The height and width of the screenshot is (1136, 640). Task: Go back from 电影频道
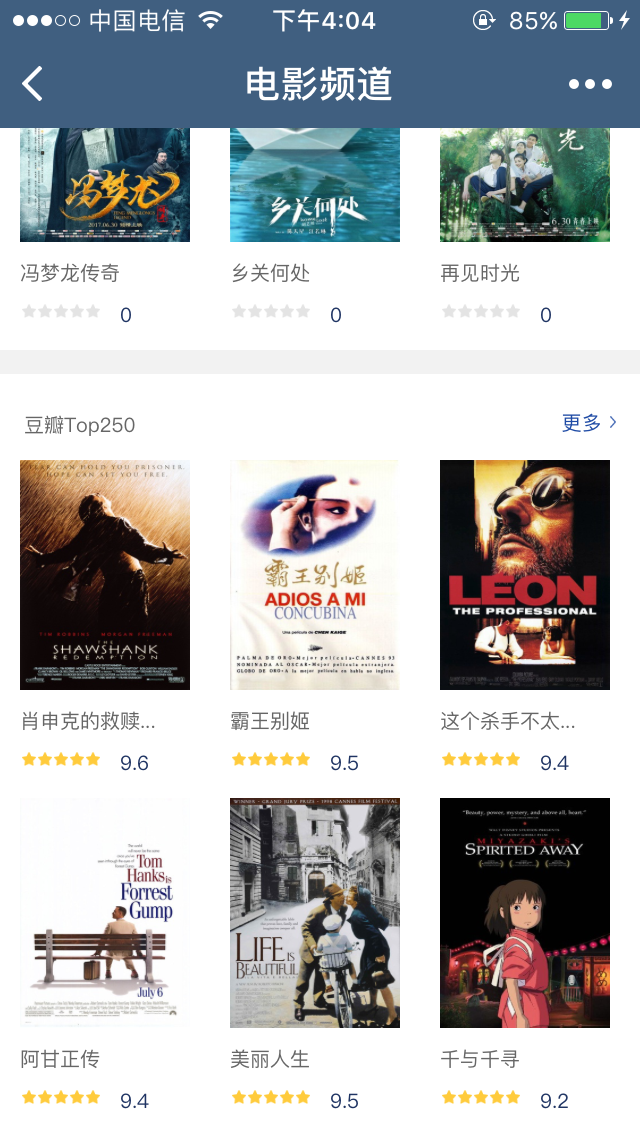pyautogui.click(x=33, y=83)
